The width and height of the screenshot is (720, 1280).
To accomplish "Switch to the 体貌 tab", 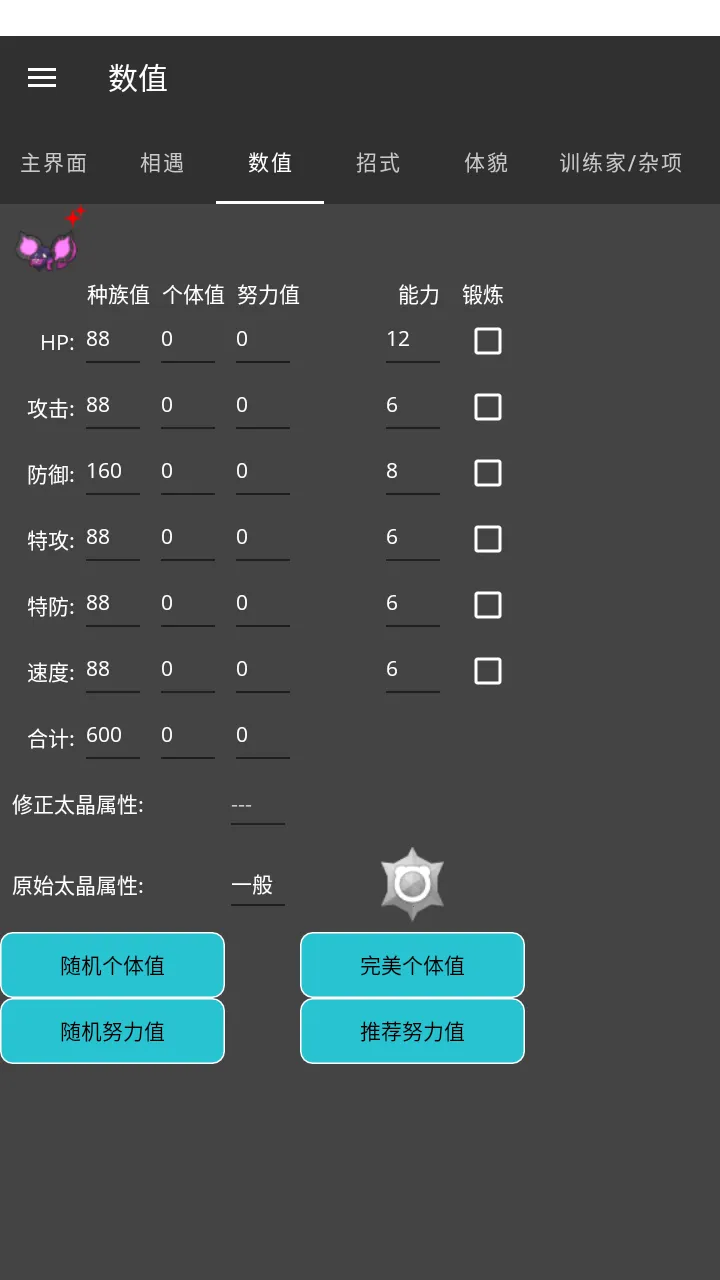I will point(486,163).
